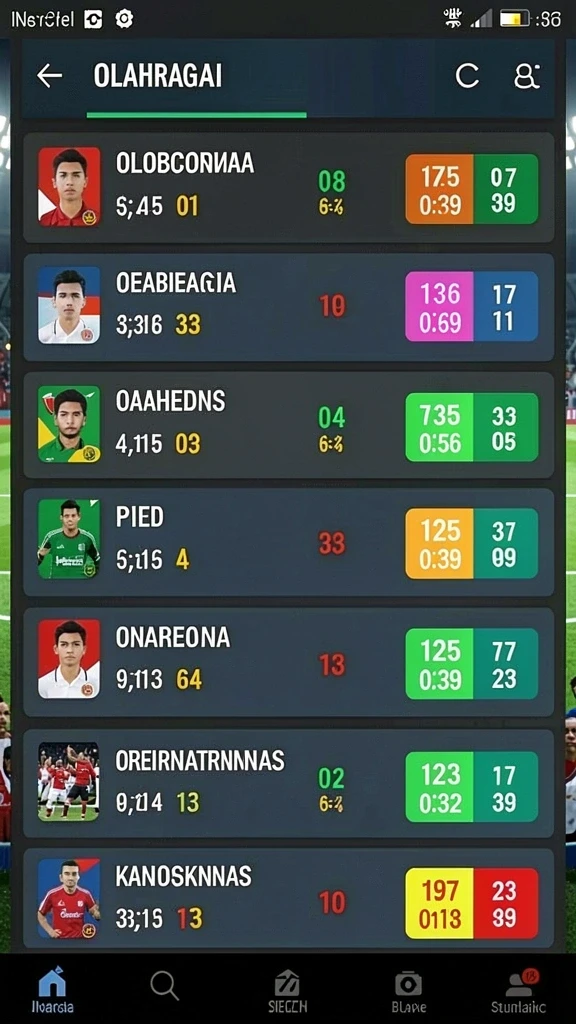The width and height of the screenshot is (576, 1024).
Task: Open the OAAHEDNS row
Action: pyautogui.click(x=289, y=426)
